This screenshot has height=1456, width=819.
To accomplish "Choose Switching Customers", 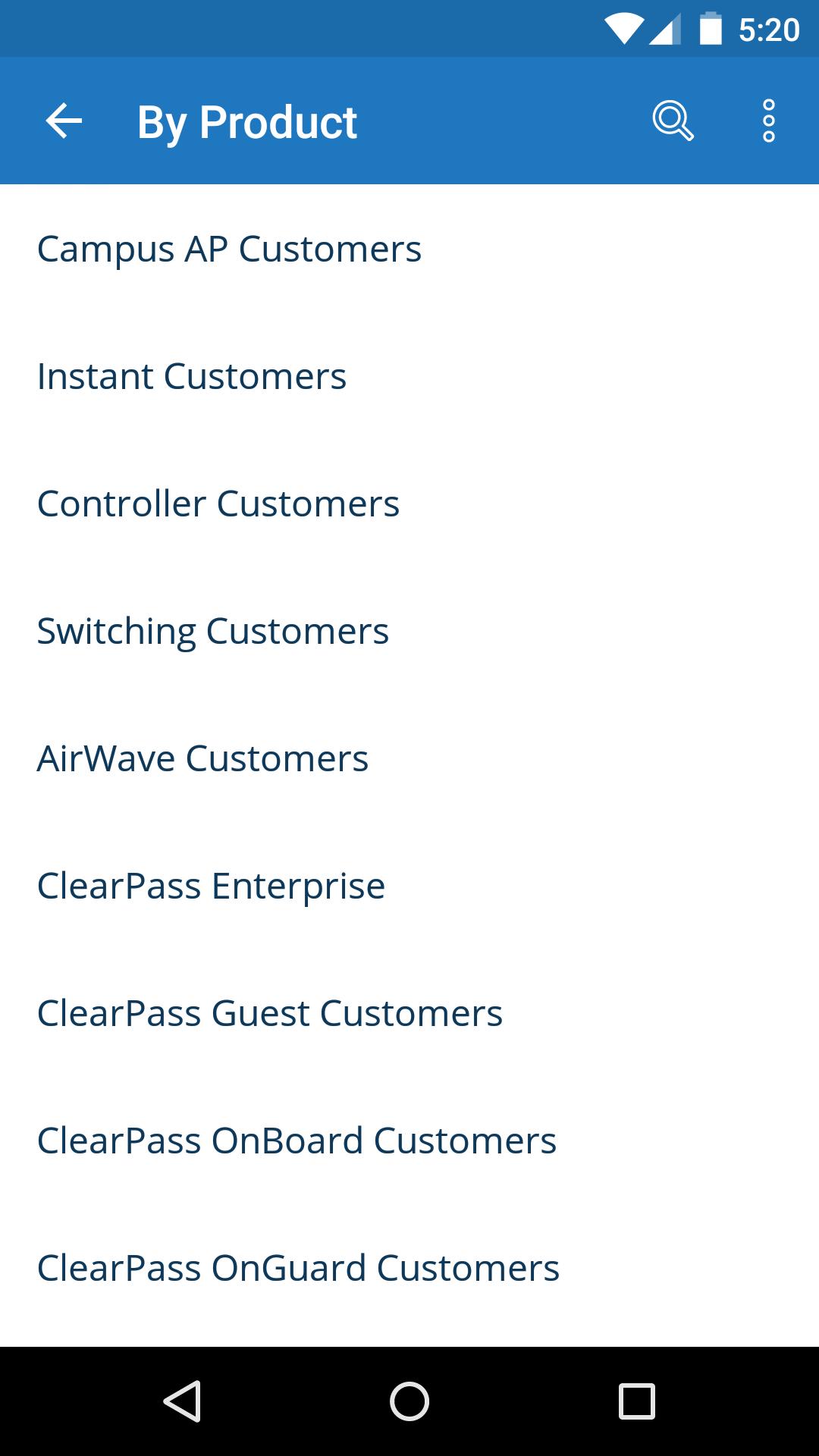I will pos(213,631).
